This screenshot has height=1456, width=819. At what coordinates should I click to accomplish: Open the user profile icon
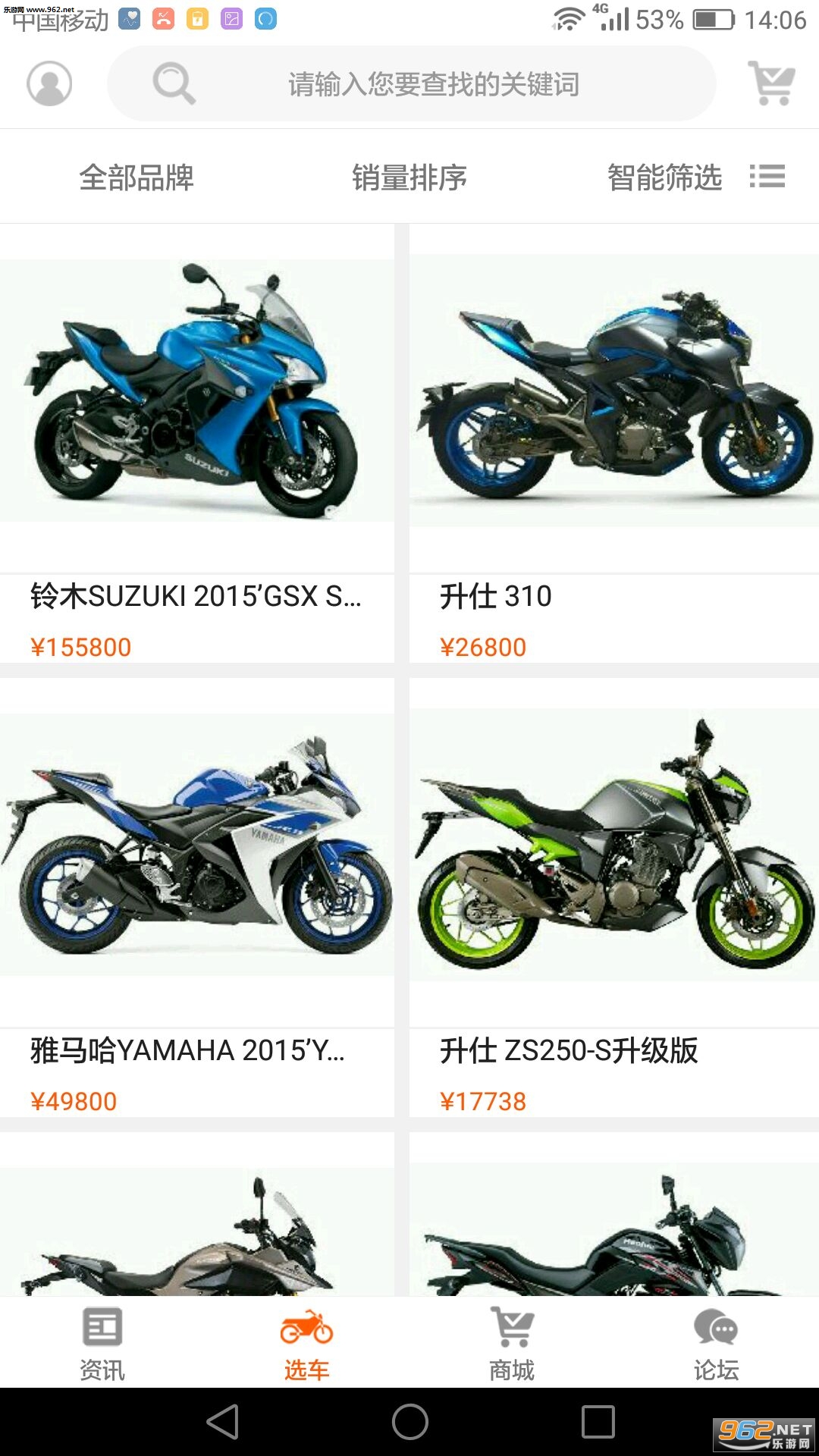49,83
